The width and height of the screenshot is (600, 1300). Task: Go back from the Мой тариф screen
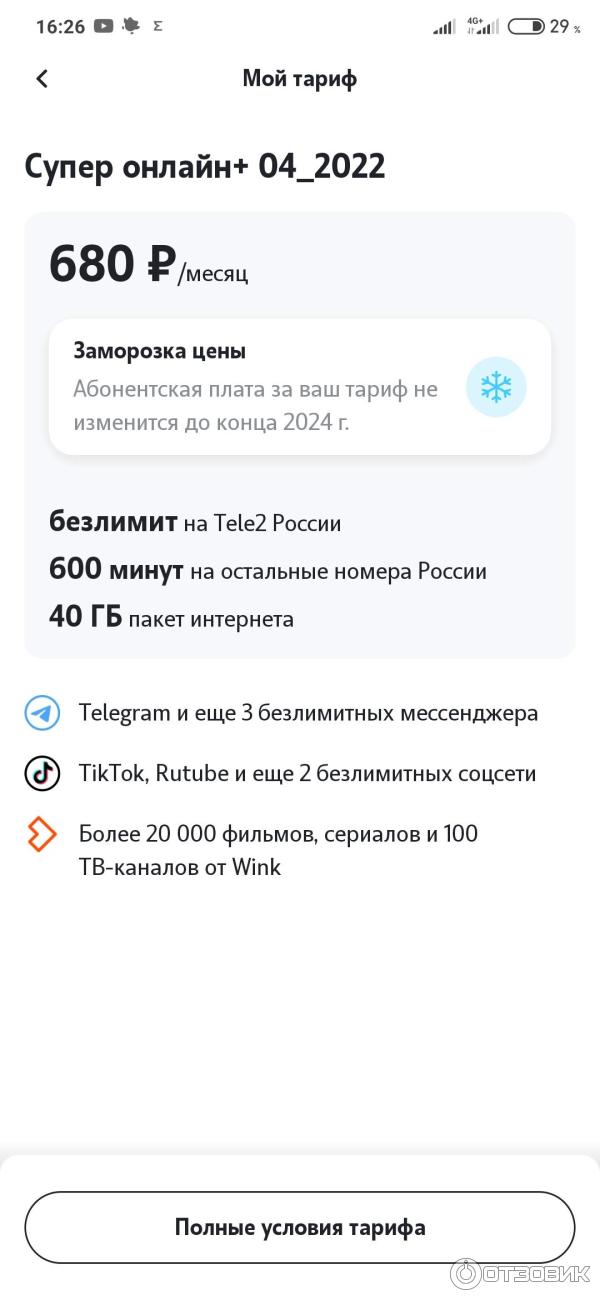click(42, 79)
